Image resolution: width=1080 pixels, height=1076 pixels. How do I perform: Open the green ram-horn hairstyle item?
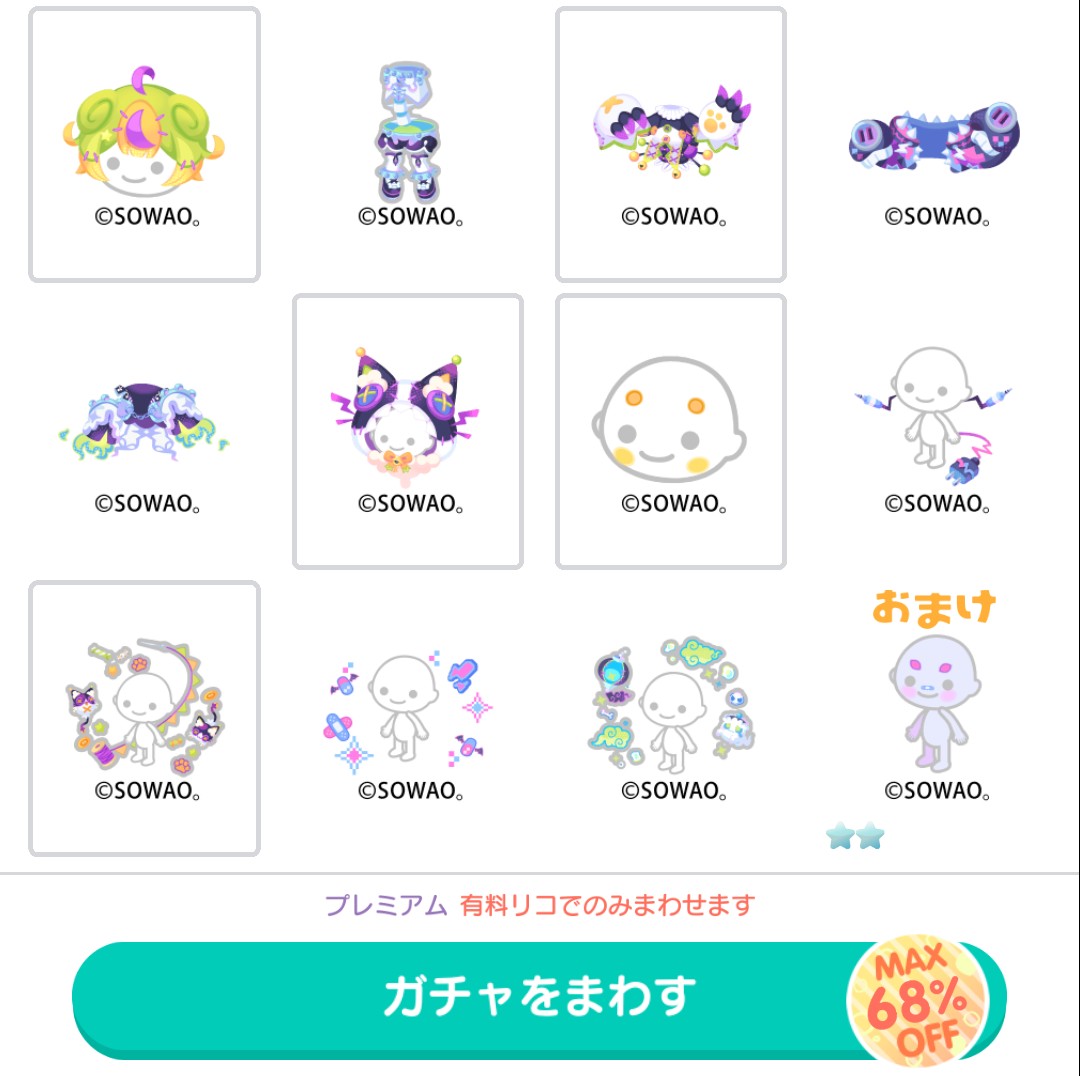point(144,145)
